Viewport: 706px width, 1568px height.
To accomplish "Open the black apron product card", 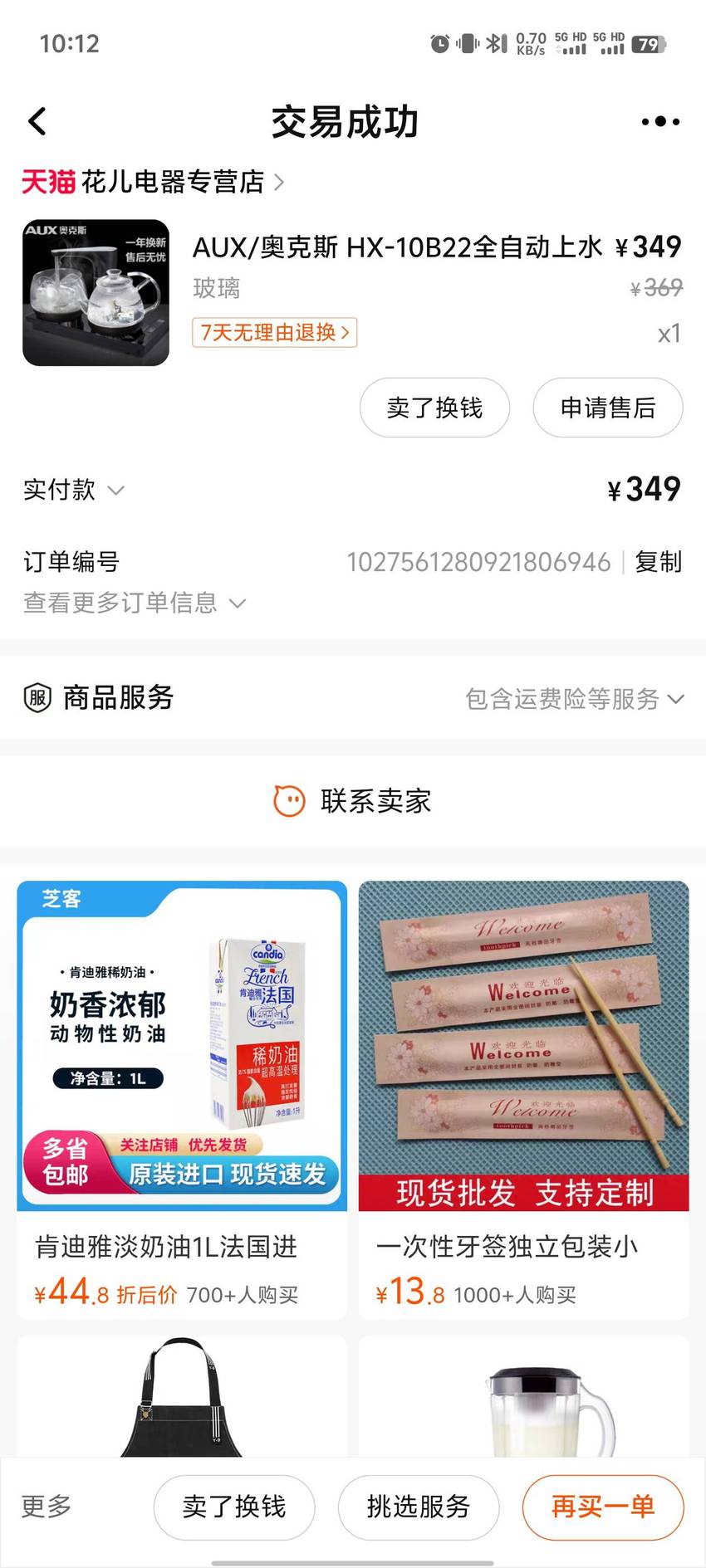I will pos(182,1396).
